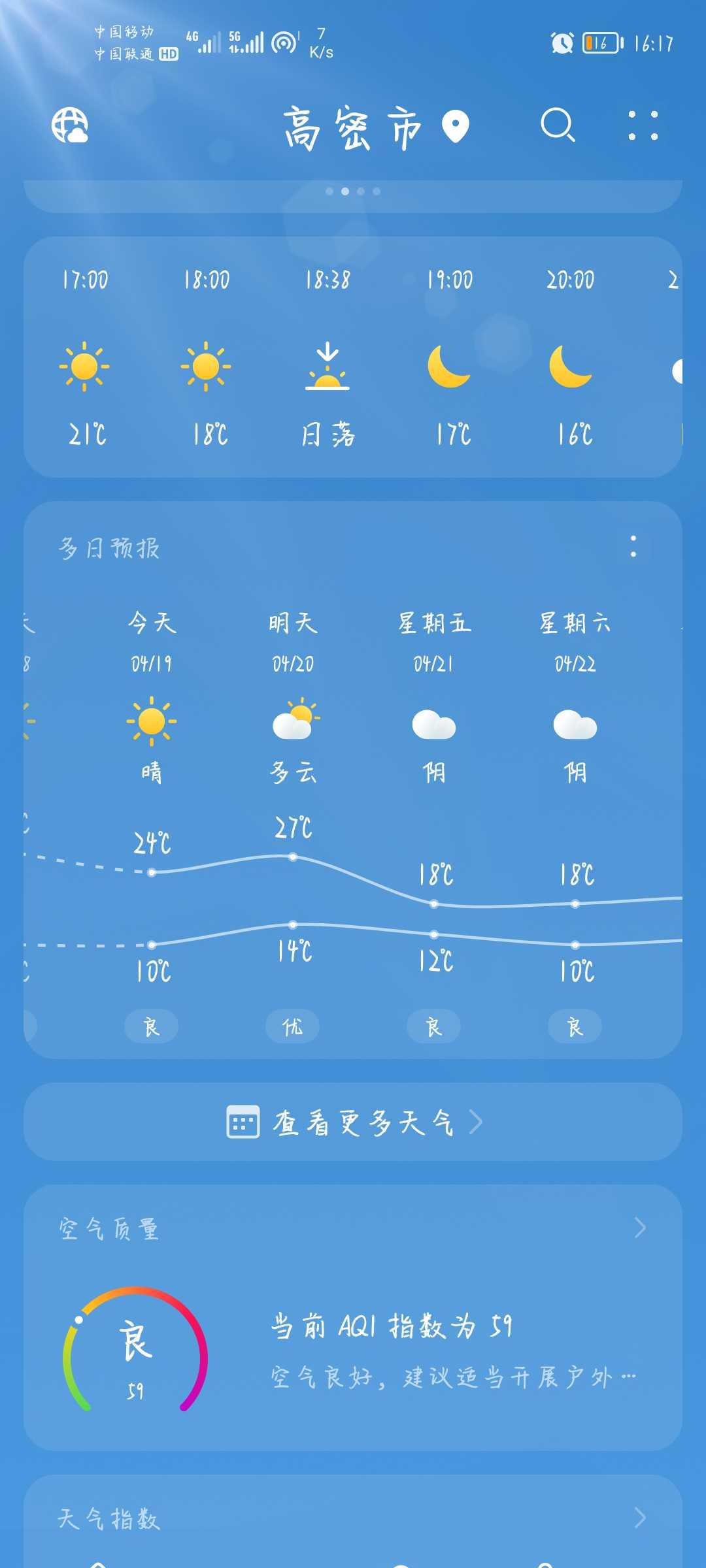Open the 空气质量 air quality card

[x=353, y=1318]
